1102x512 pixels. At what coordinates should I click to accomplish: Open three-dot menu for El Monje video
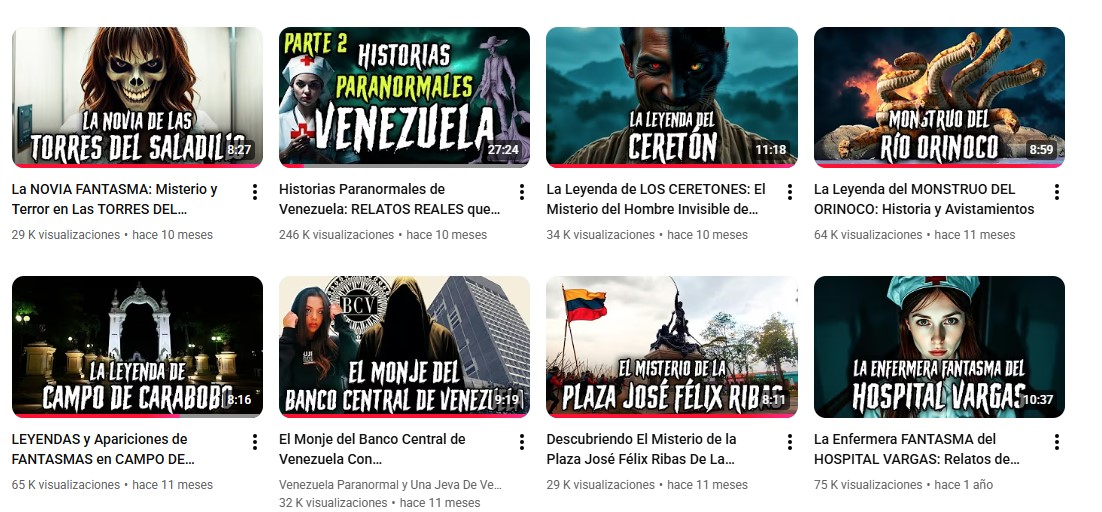tap(522, 442)
